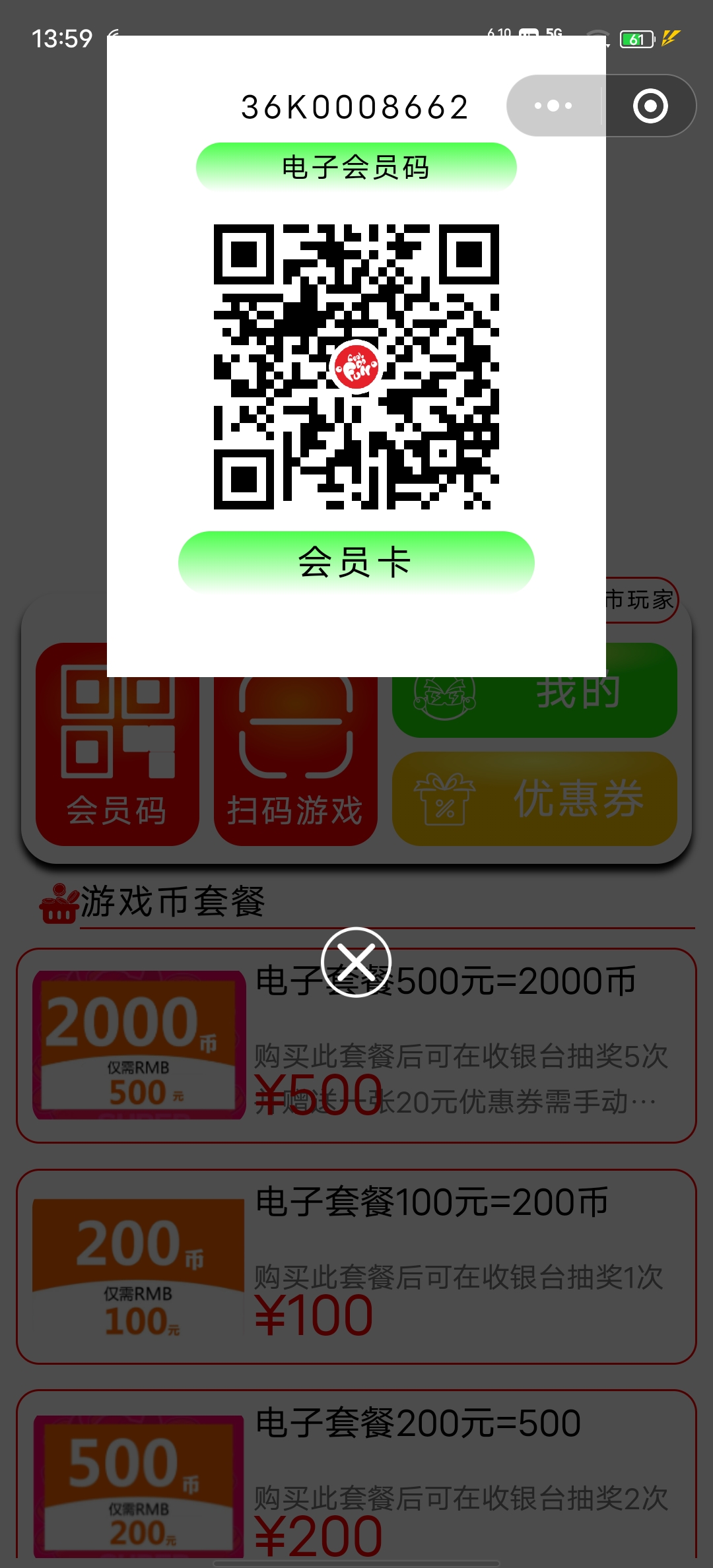Open the 电子套餐200元=500 package
The width and height of the screenshot is (713, 1568).
356,1478
